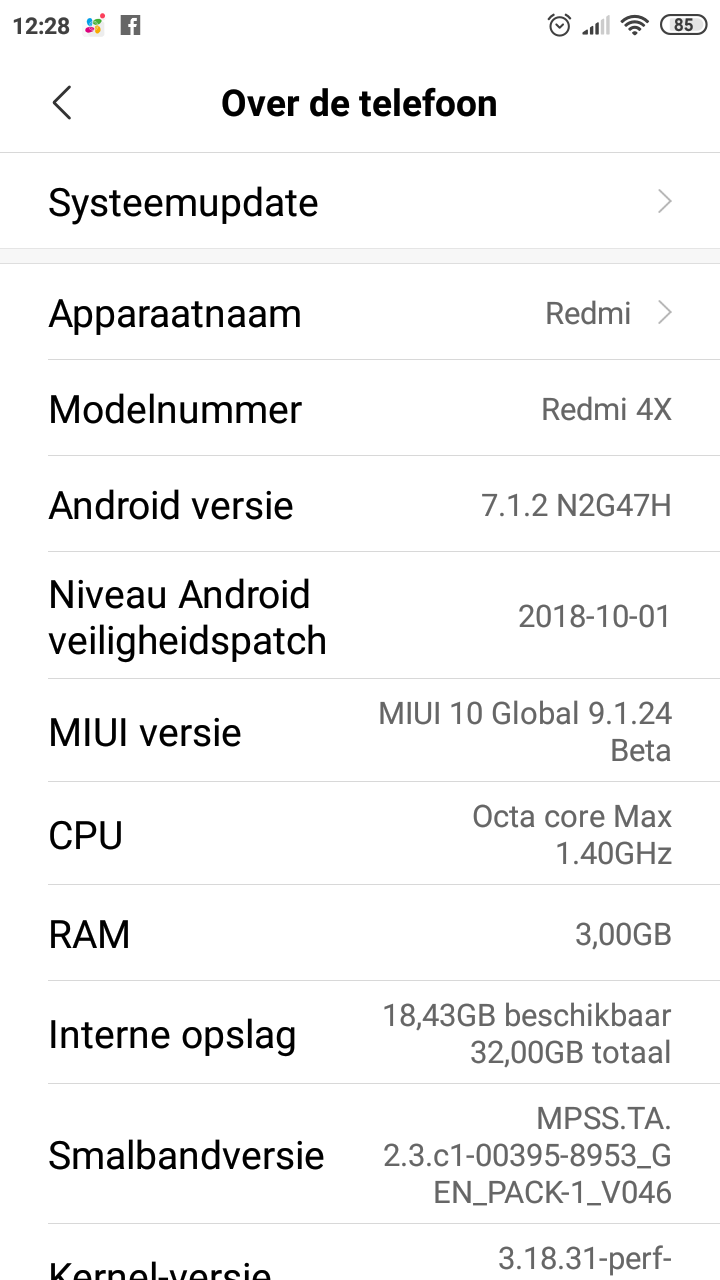This screenshot has height=1280, width=720.
Task: Tap the RAM row
Action: pos(360,934)
